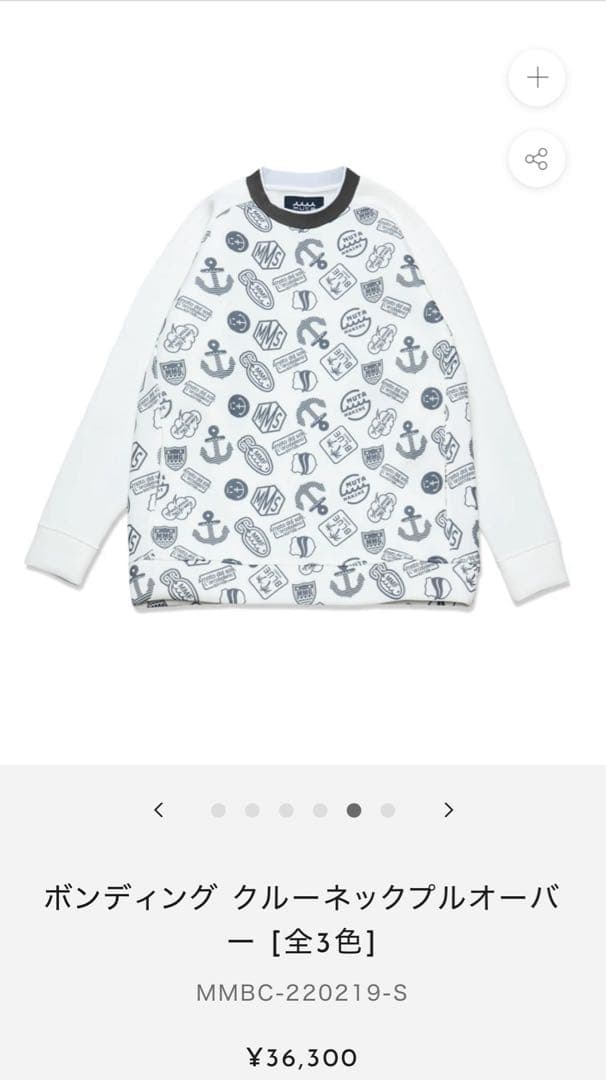Jump to the first image dot
The width and height of the screenshot is (606, 1080).
218,810
